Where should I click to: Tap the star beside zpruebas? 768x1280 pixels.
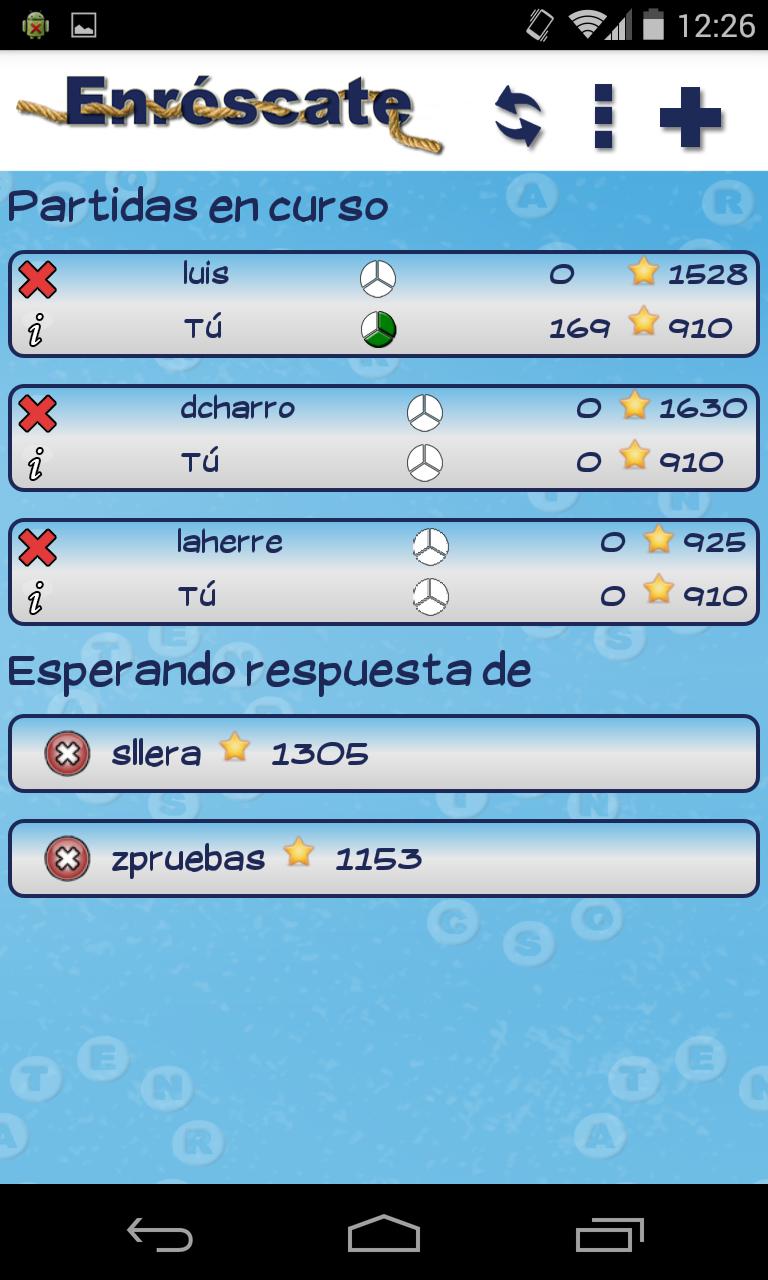coord(301,858)
